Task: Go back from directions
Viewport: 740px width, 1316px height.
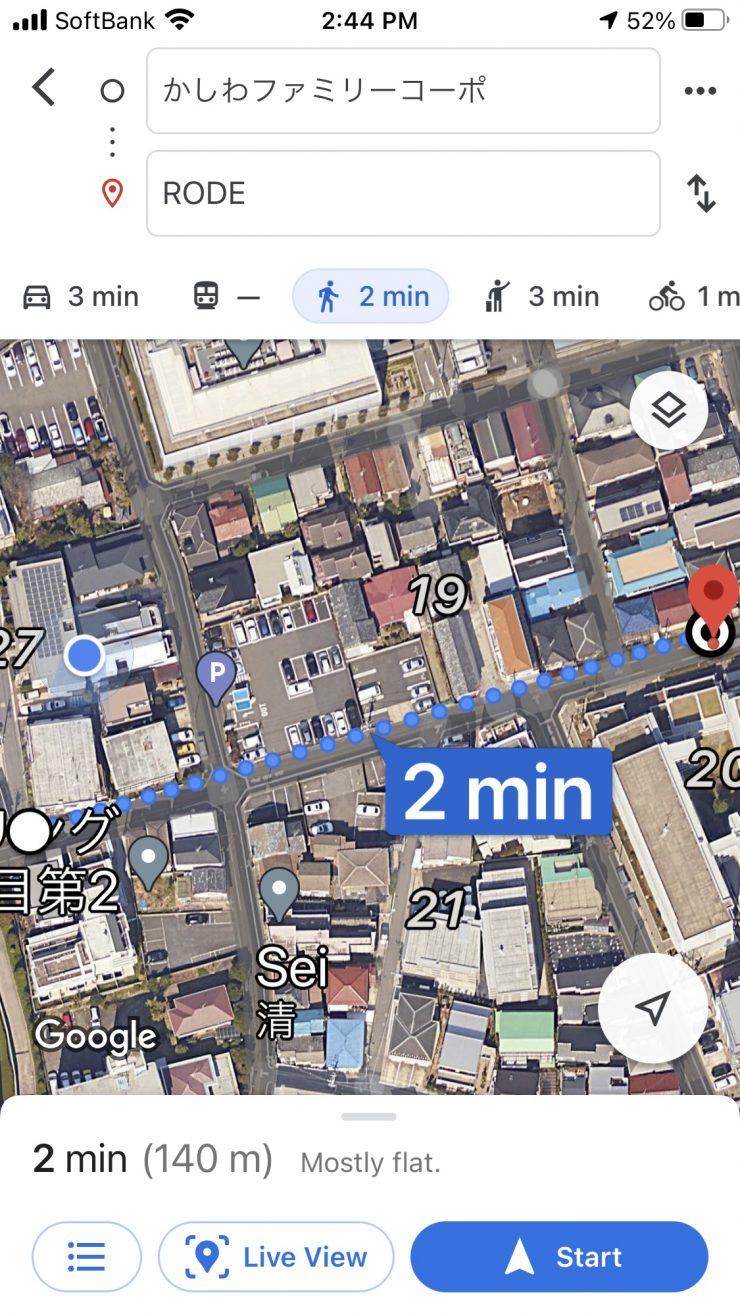Action: [44, 89]
